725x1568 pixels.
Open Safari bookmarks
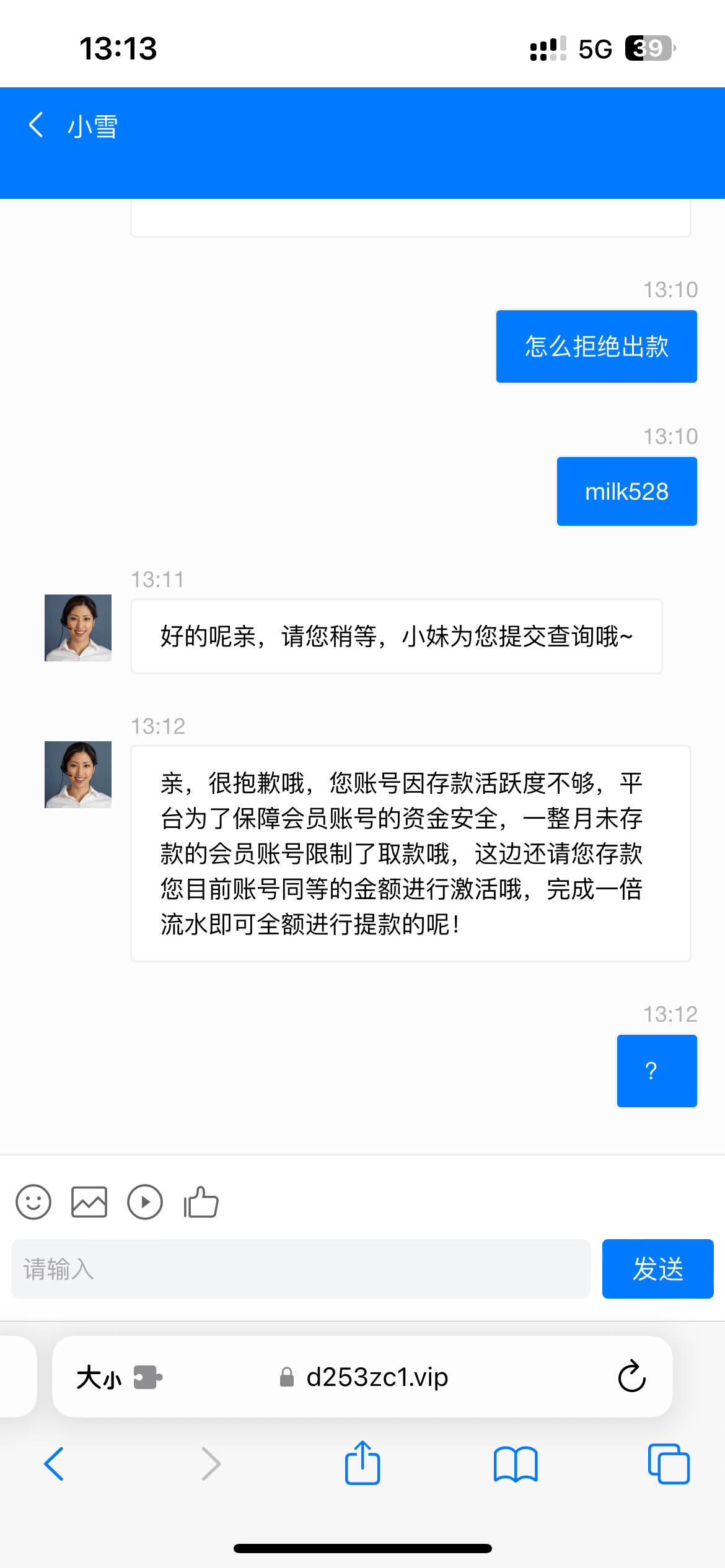(x=516, y=1464)
